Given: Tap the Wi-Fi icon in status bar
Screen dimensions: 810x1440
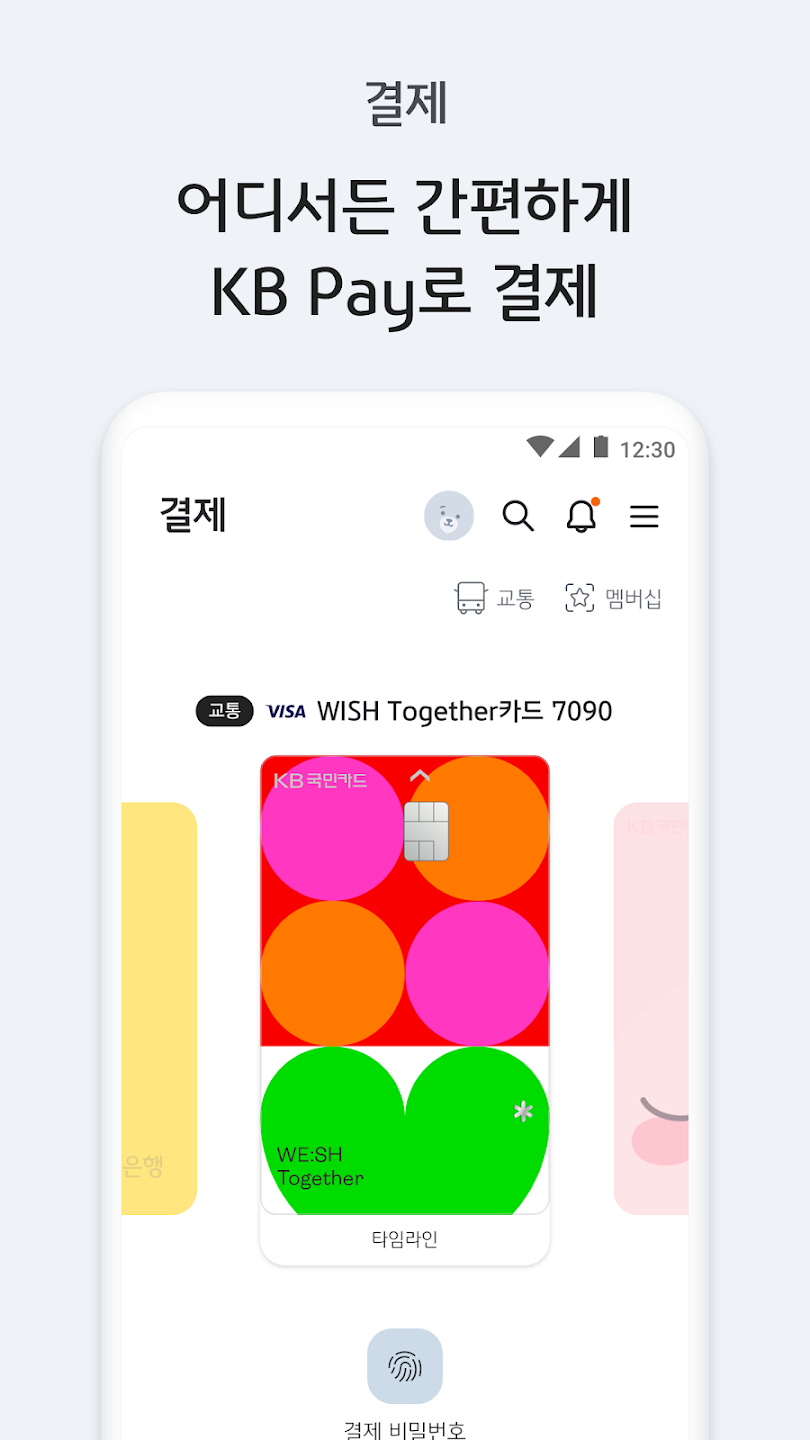Looking at the screenshot, I should coord(541,448).
